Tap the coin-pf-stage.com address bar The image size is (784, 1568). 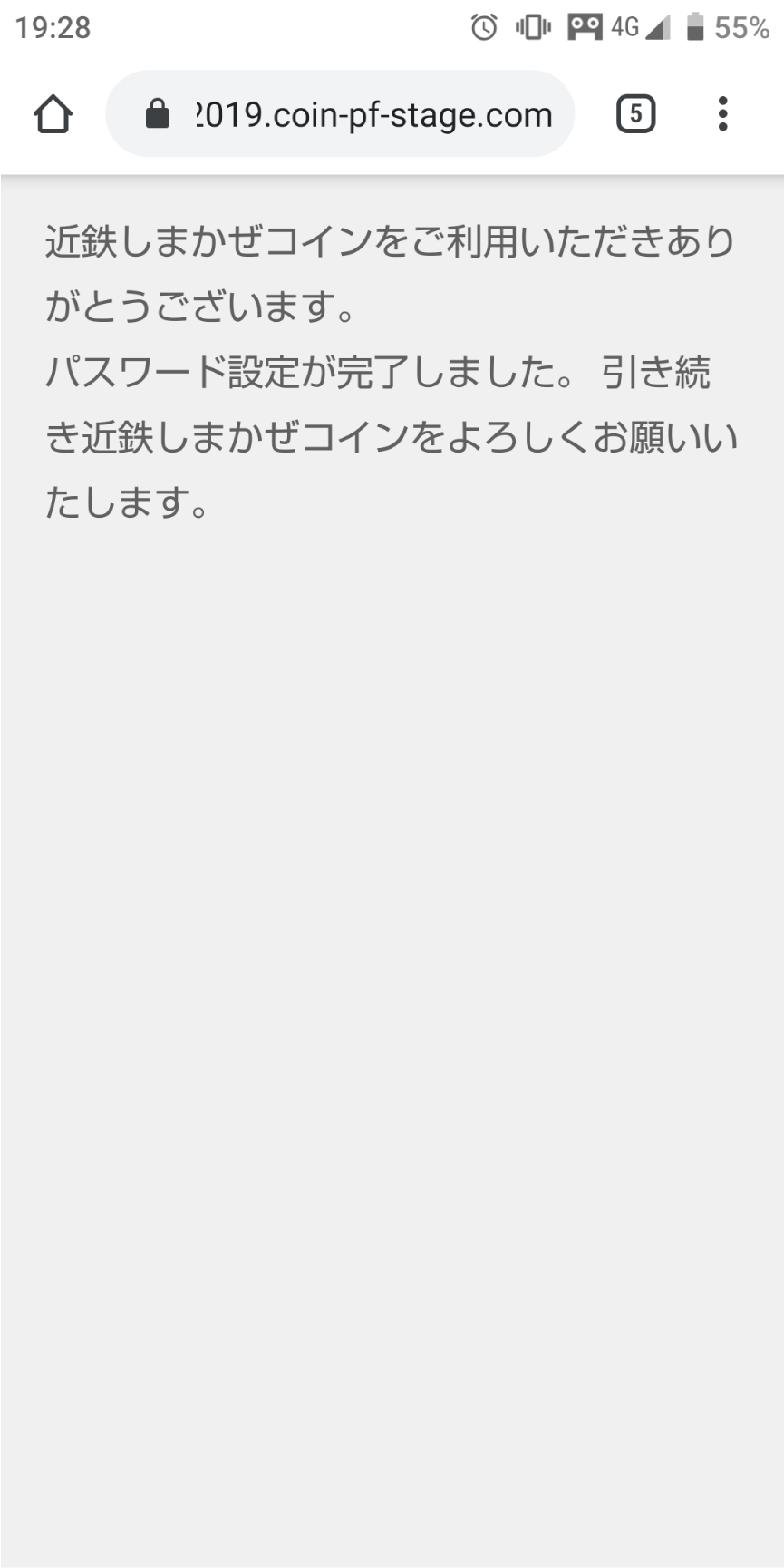[x=372, y=115]
